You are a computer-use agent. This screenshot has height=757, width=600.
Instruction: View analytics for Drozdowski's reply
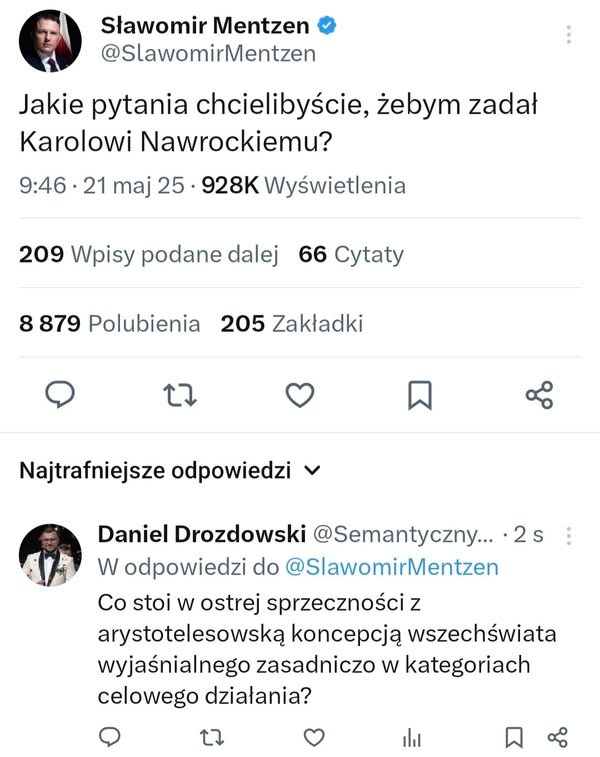tap(411, 738)
